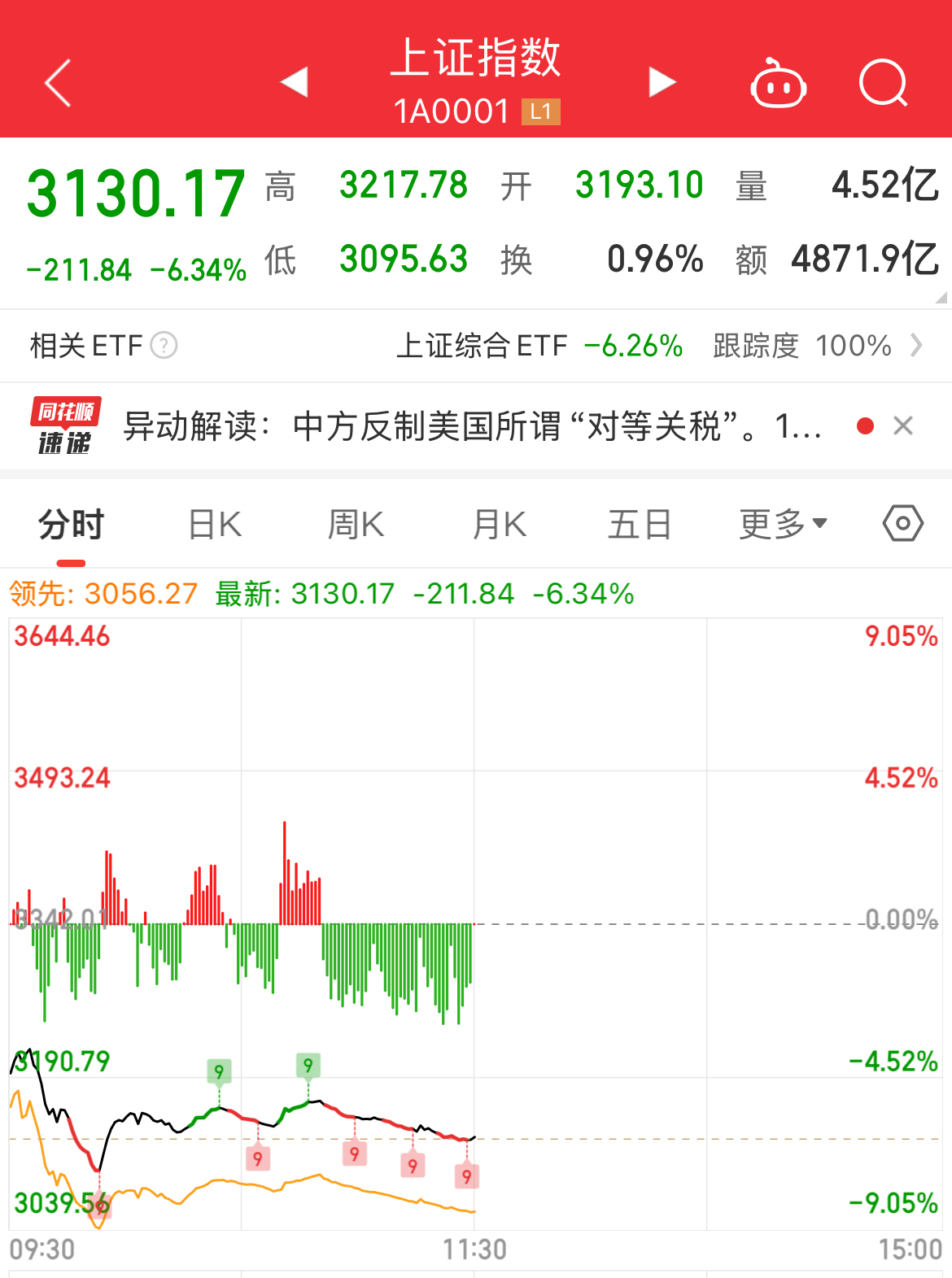Open the AI robot assistant
The width and height of the screenshot is (952, 1278).
[x=779, y=84]
